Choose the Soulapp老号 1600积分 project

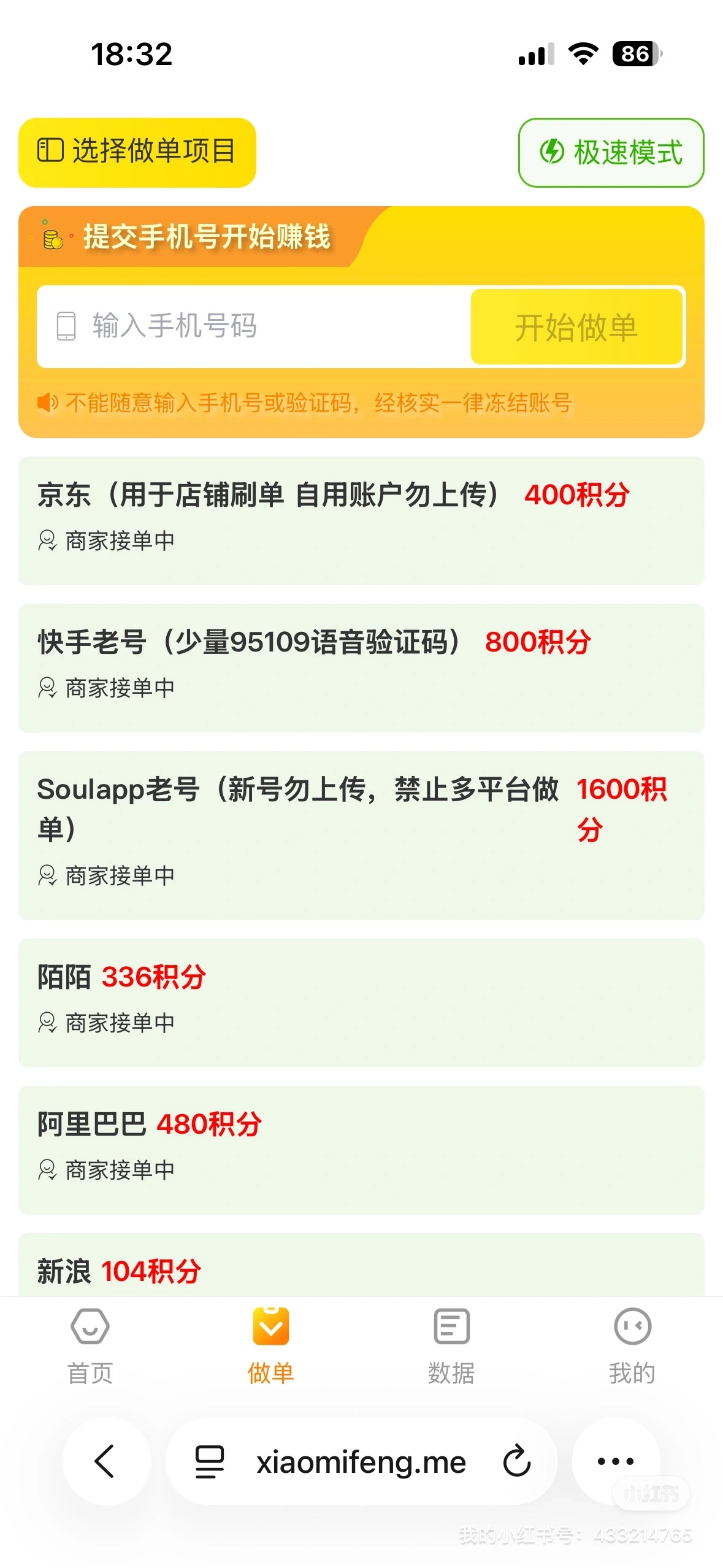pyautogui.click(x=361, y=834)
